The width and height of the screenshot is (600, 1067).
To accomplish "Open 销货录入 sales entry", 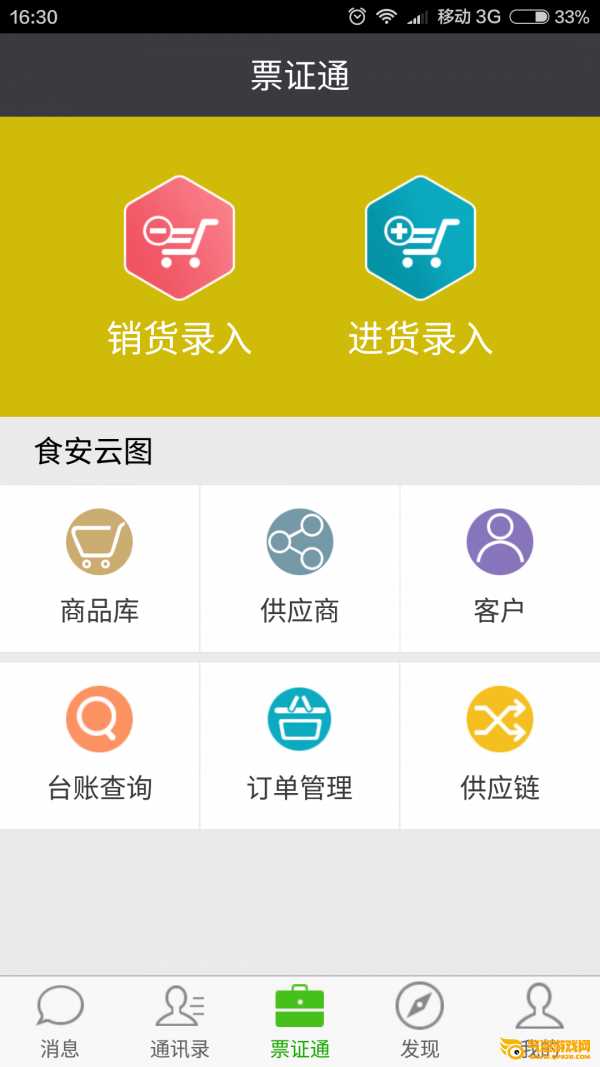I will (179, 265).
